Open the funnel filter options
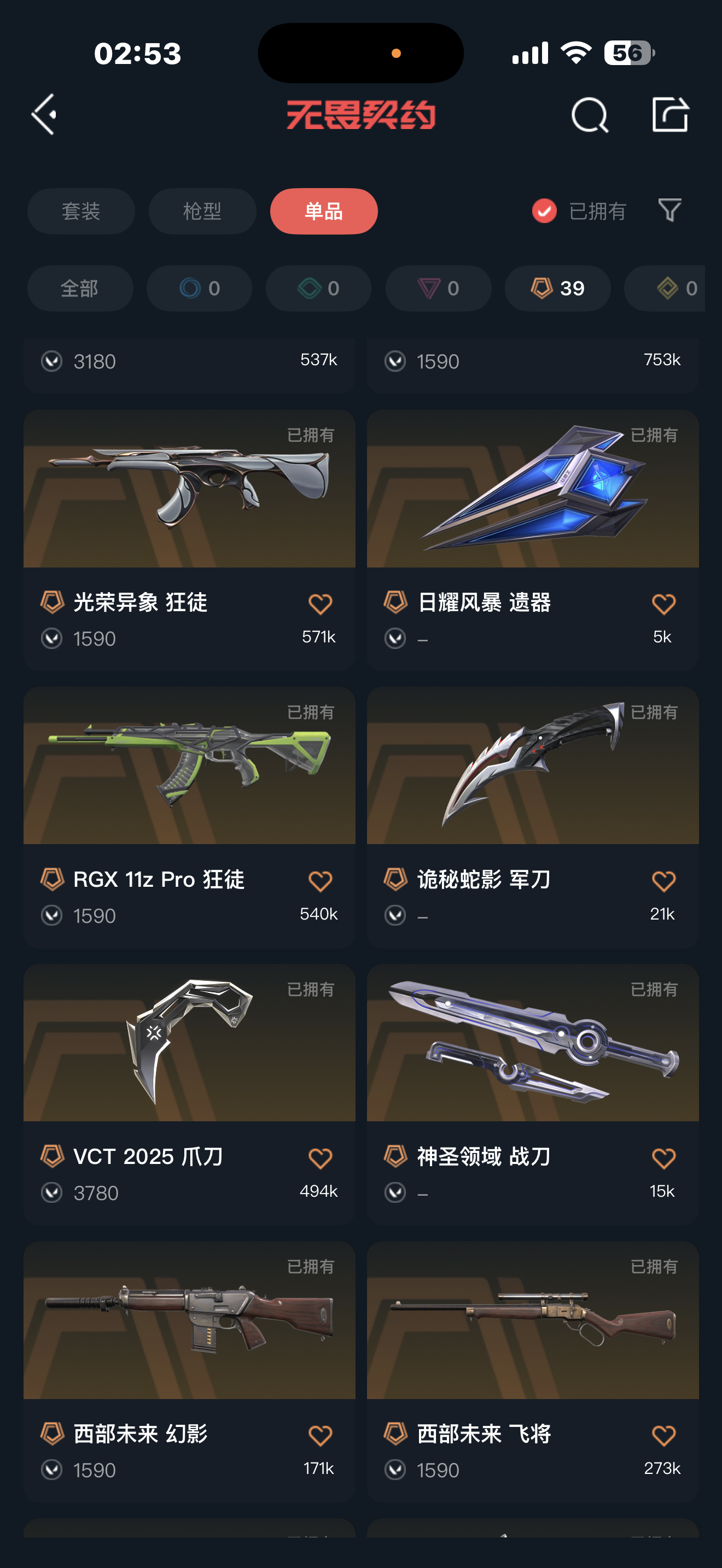Screen dimensions: 722x1568 pyautogui.click(x=669, y=210)
